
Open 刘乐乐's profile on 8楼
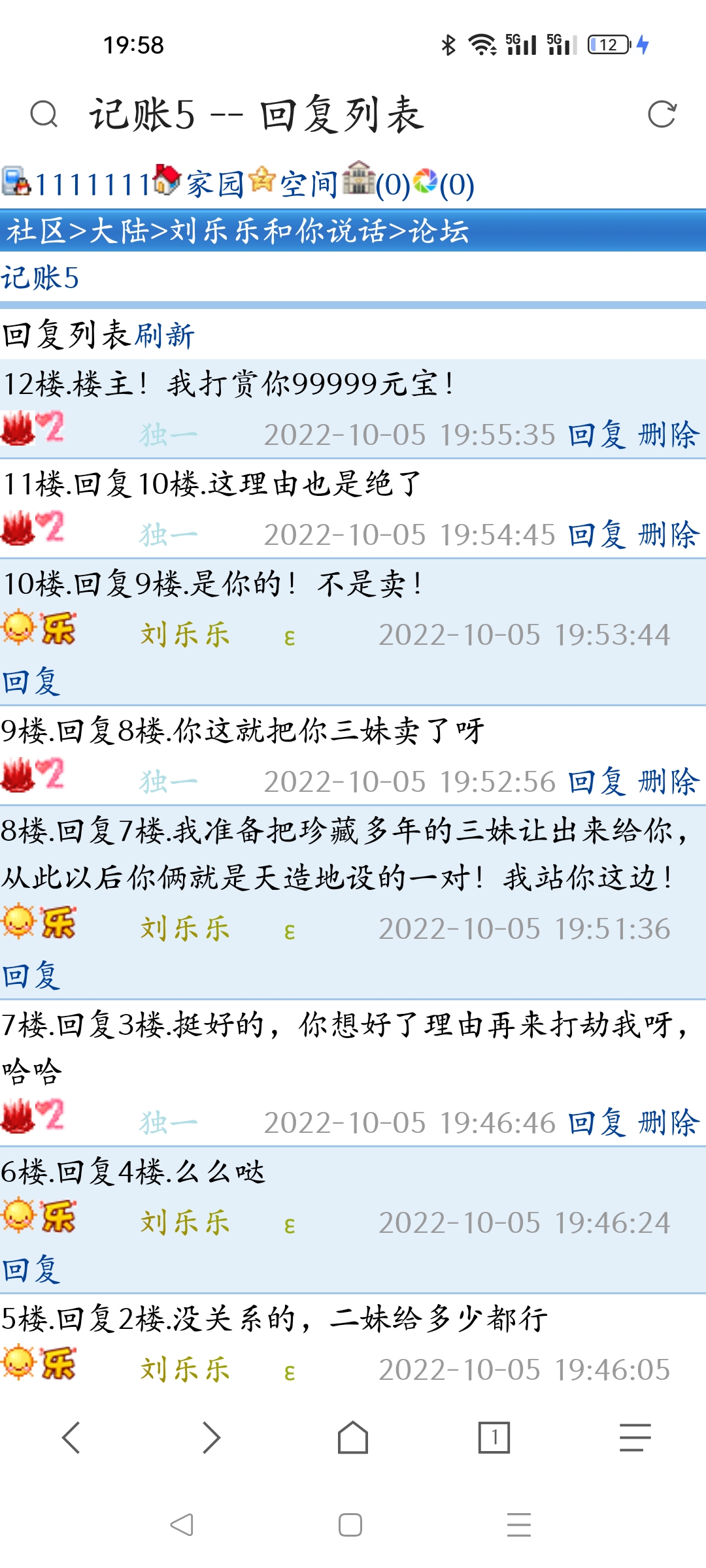[185, 928]
